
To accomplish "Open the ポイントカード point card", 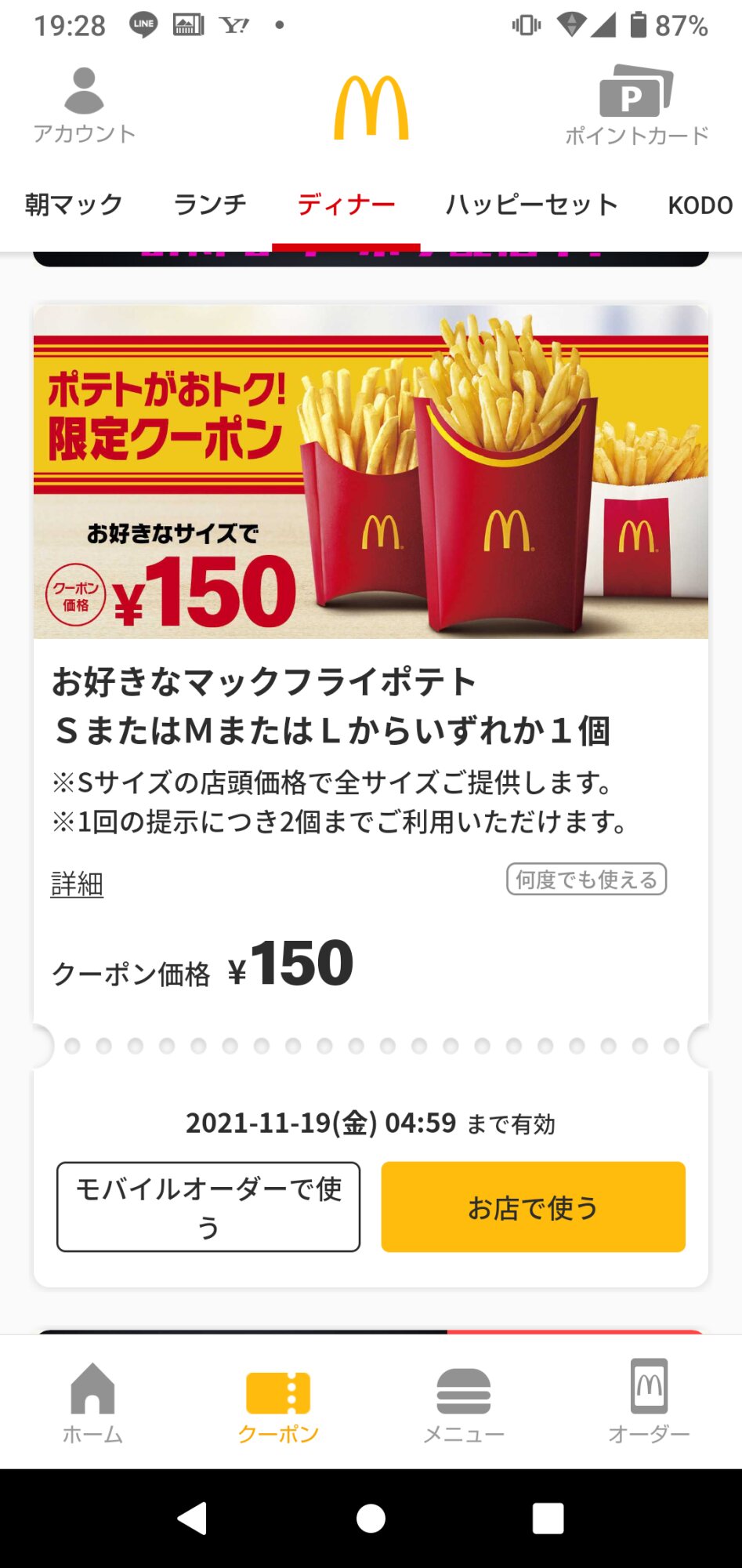I will 636,106.
